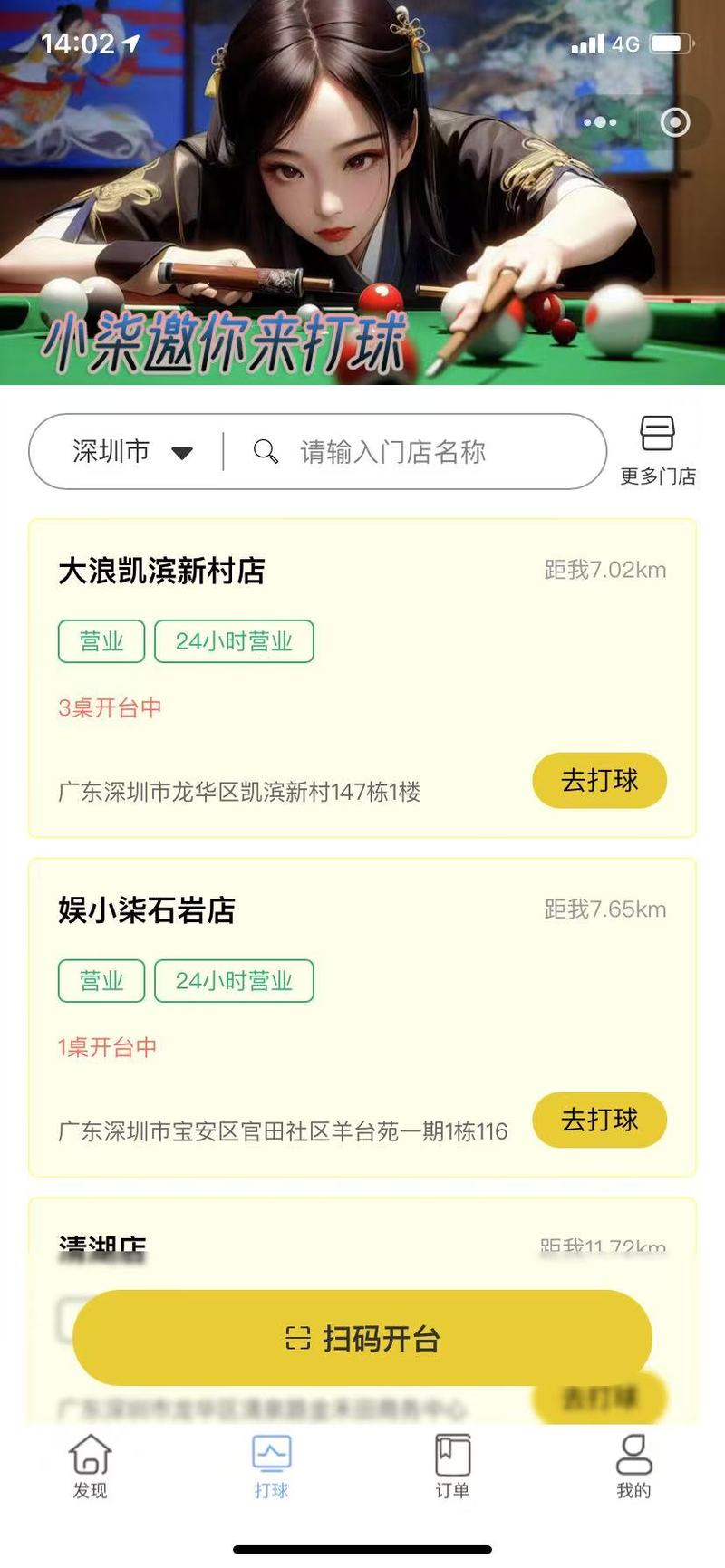Viewport: 725px width, 1568px height.
Task: Open 更多门店 store list
Action: (x=658, y=451)
